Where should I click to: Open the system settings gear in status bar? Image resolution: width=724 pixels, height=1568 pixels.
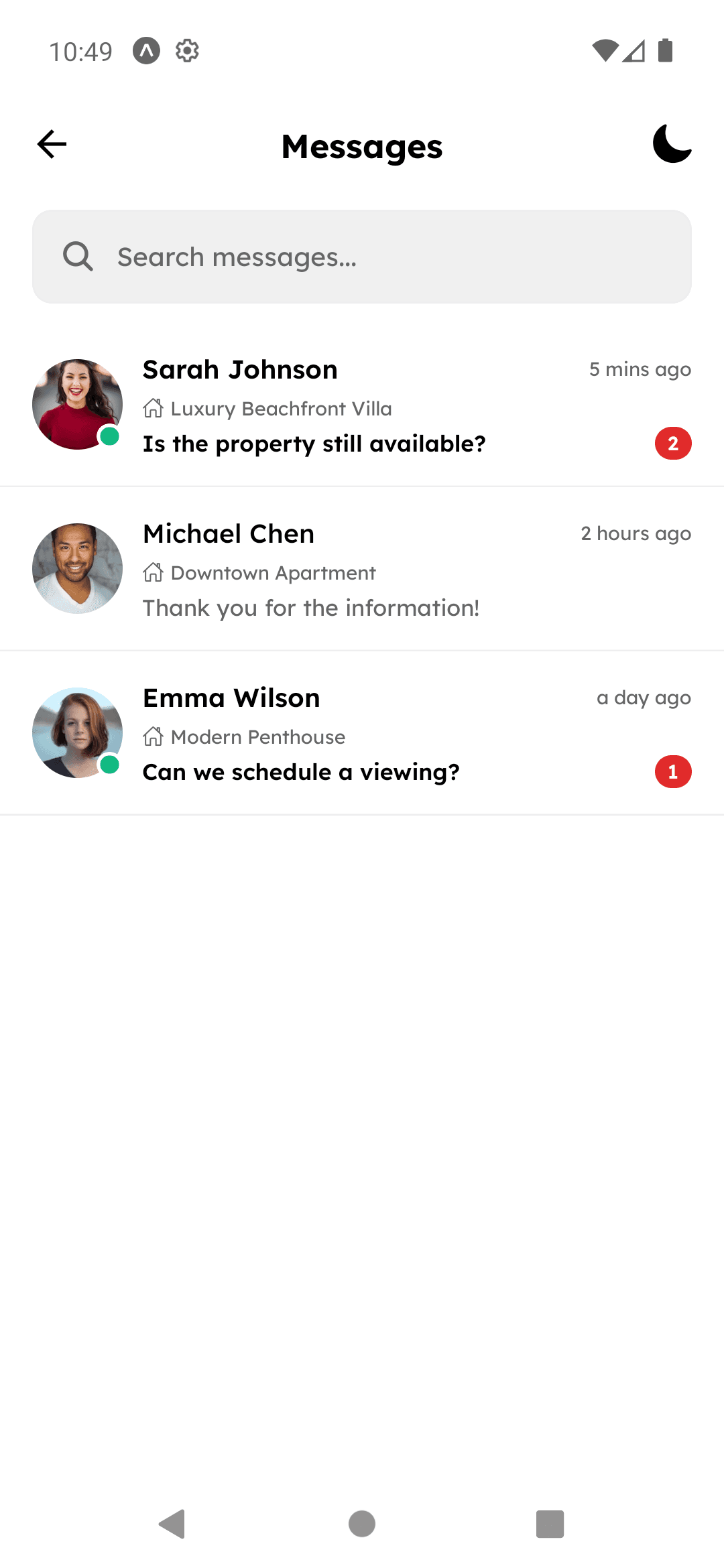(186, 50)
